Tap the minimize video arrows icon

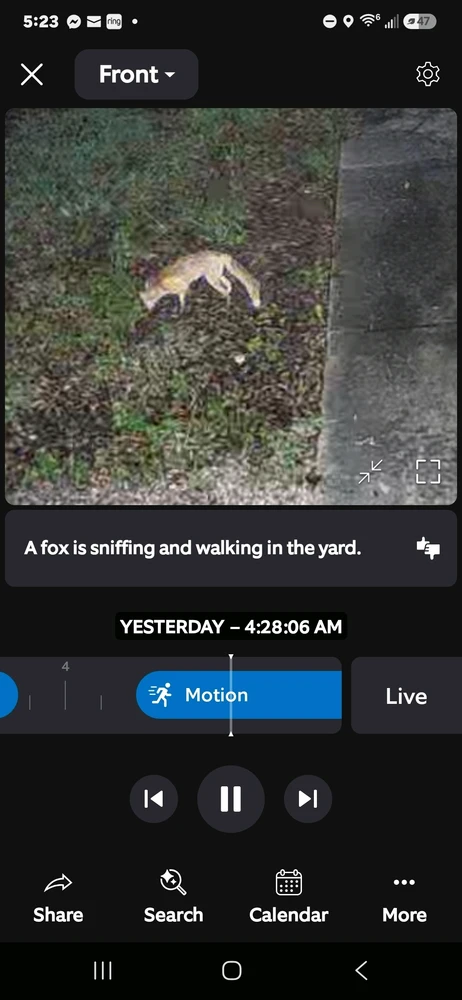(x=370, y=472)
